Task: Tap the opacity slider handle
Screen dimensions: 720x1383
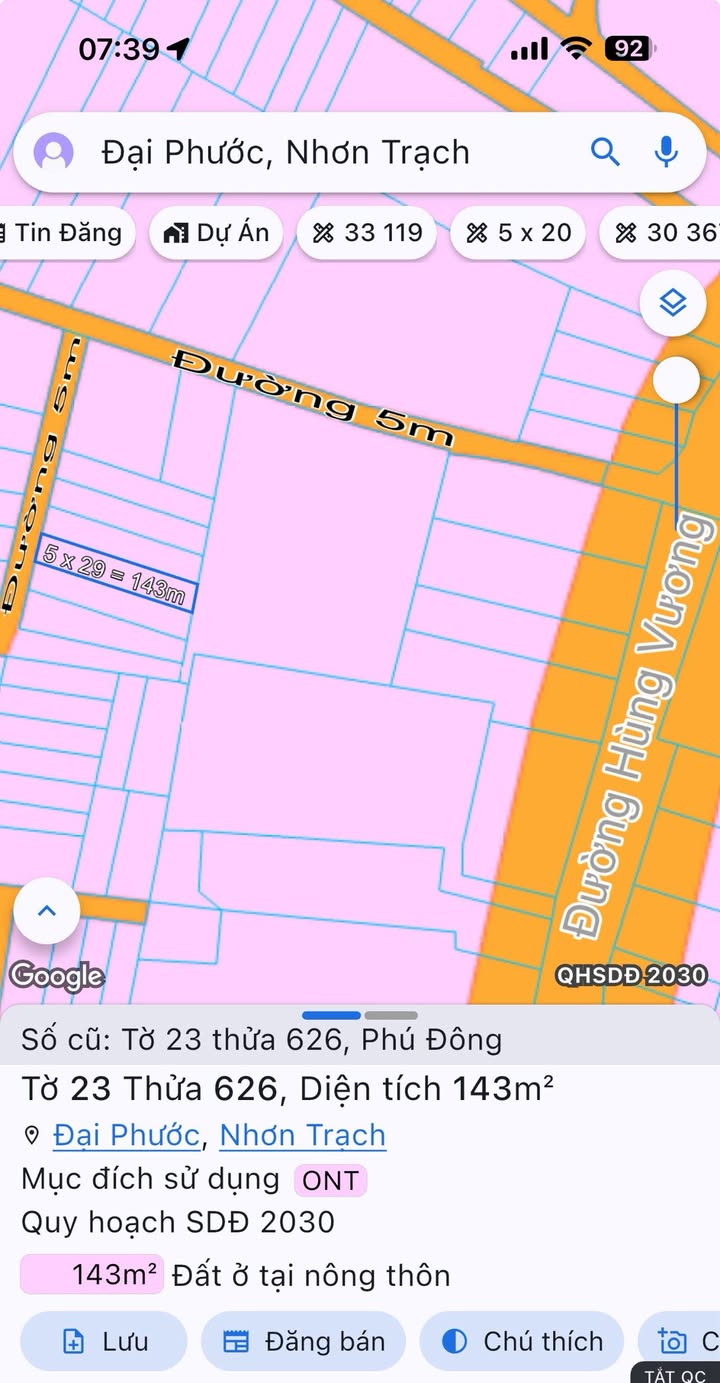Action: point(677,380)
